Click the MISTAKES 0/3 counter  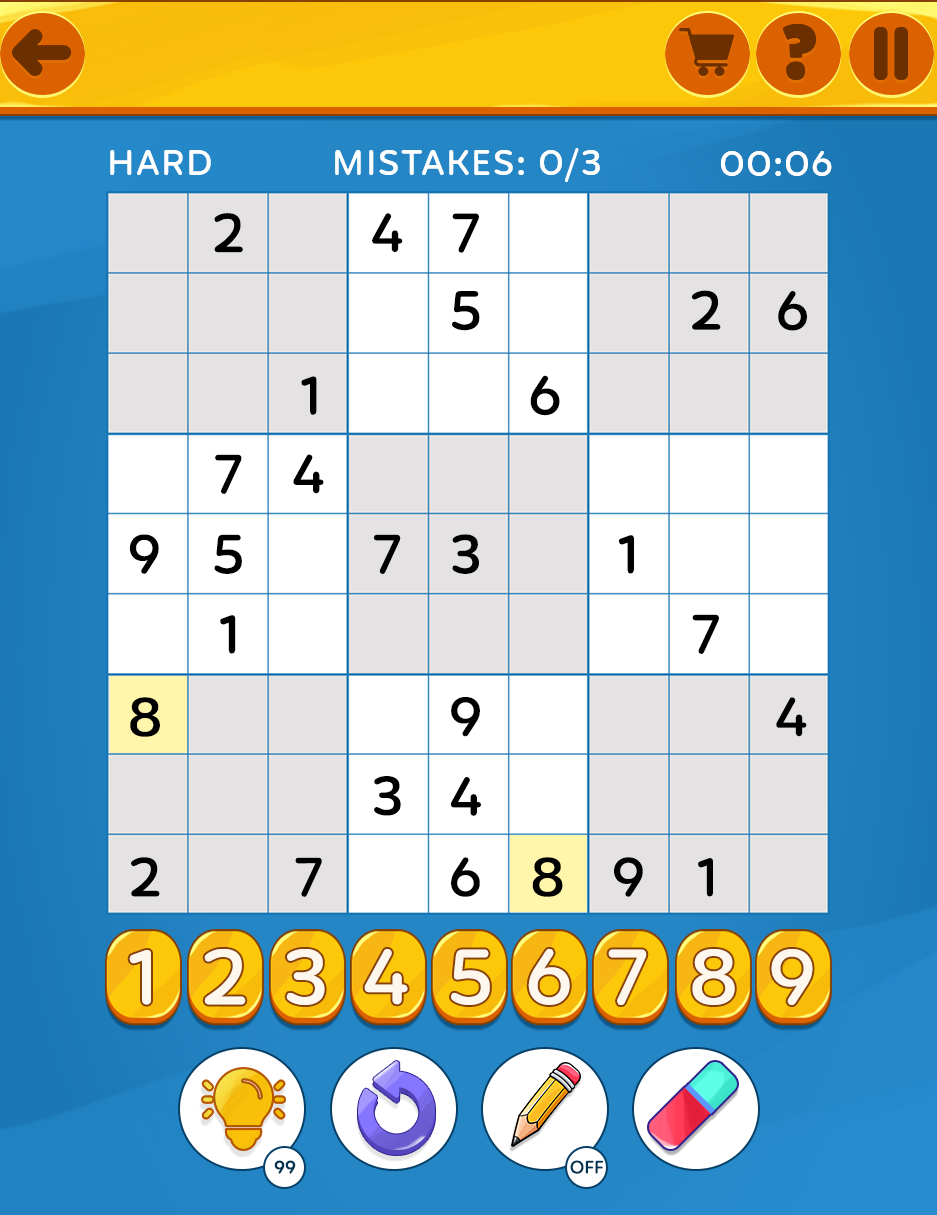468,162
